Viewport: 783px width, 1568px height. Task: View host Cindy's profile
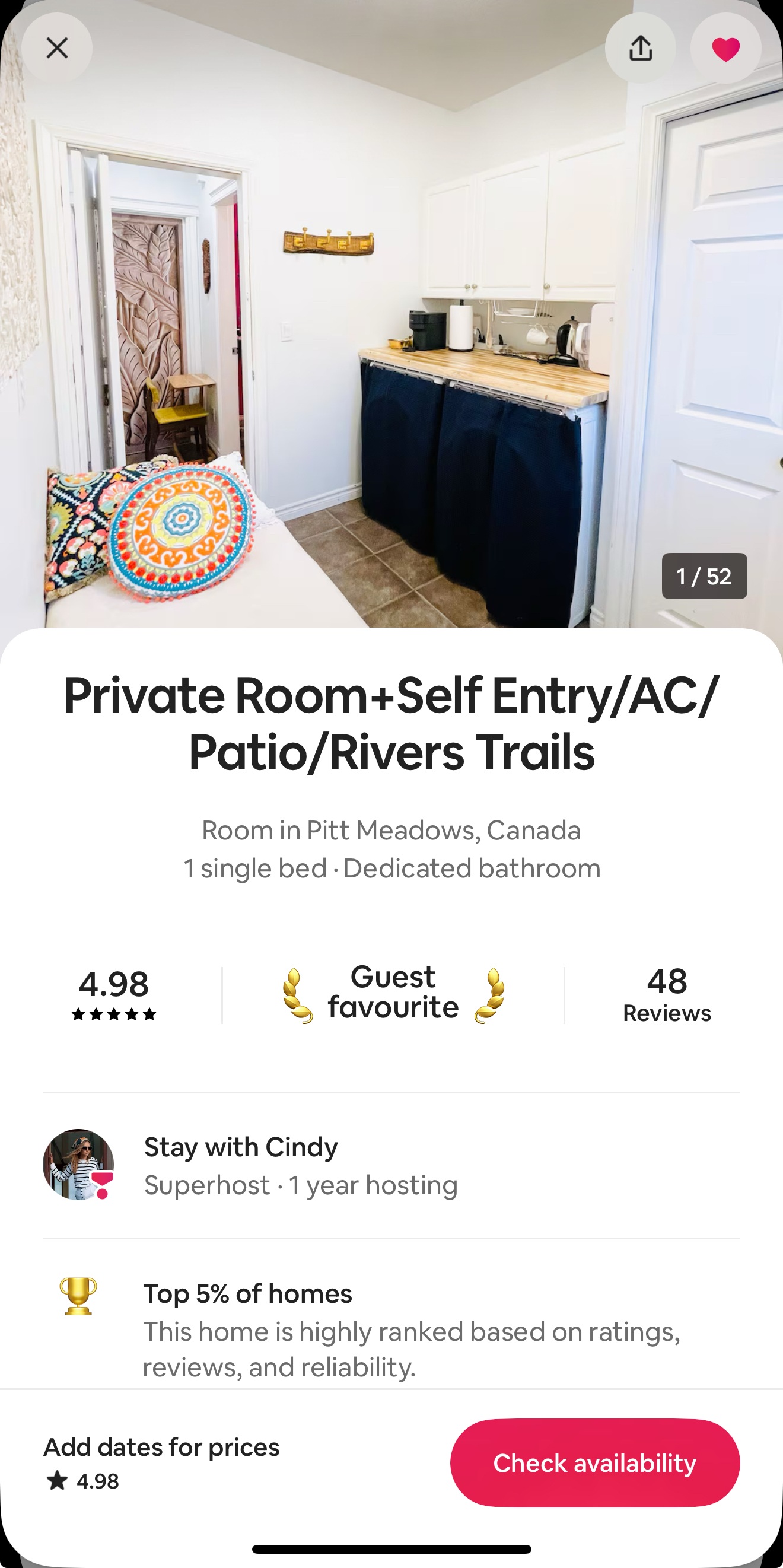78,1165
